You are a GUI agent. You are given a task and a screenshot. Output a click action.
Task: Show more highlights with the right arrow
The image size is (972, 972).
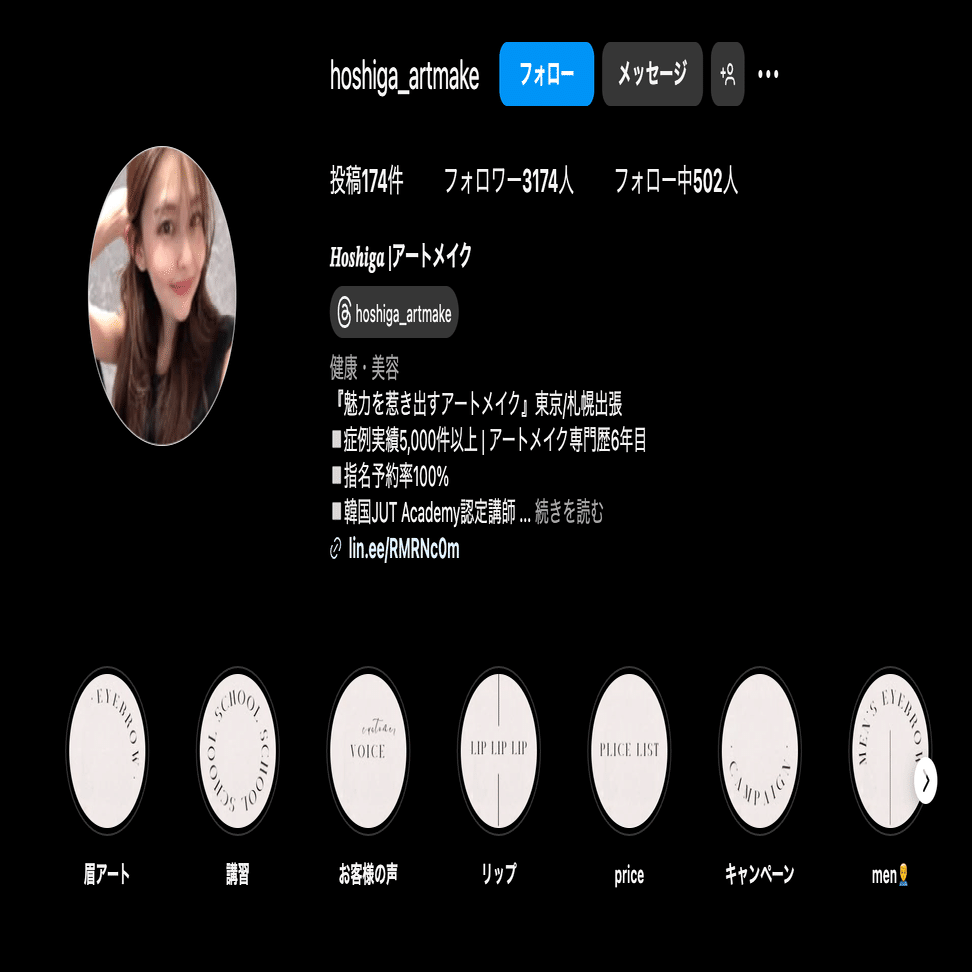[926, 780]
